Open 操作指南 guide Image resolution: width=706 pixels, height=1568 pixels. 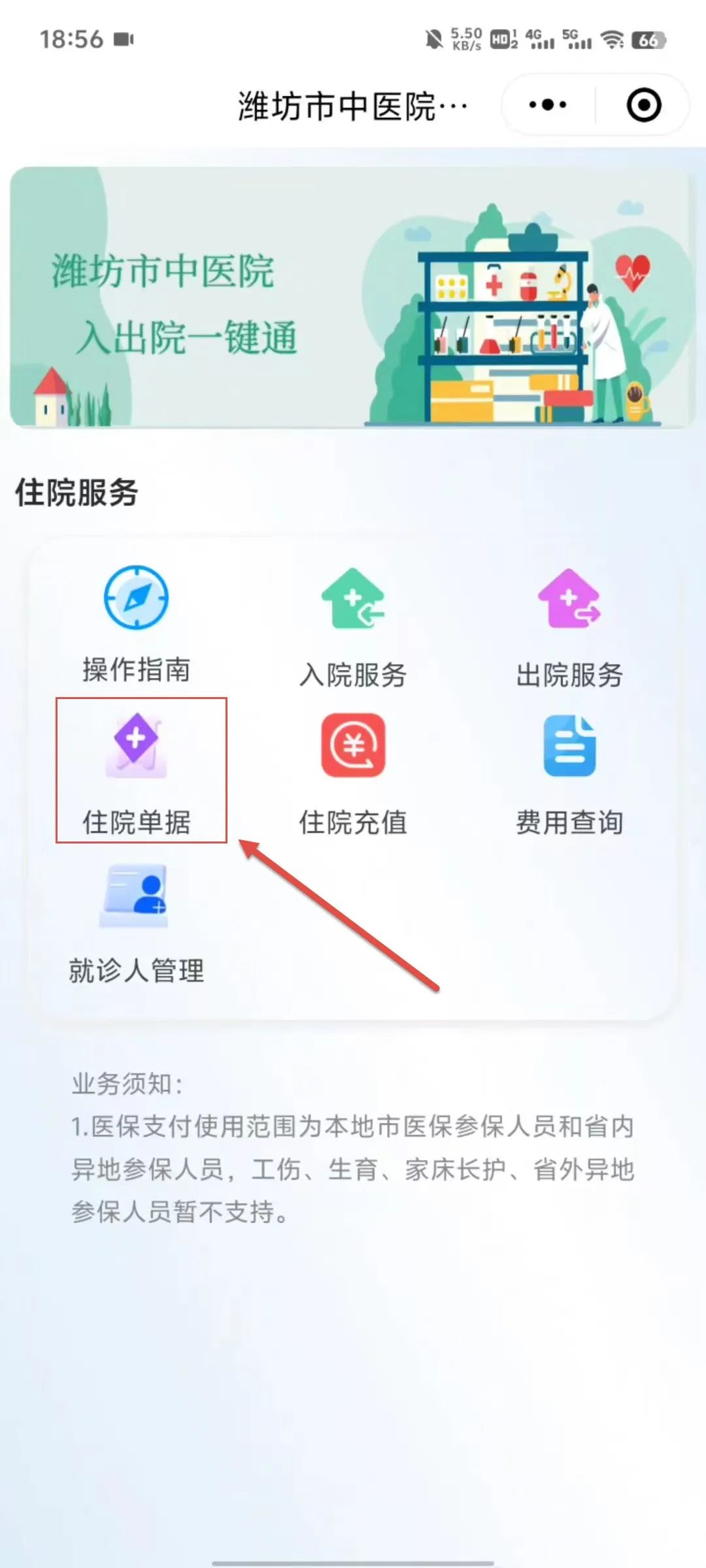click(137, 624)
